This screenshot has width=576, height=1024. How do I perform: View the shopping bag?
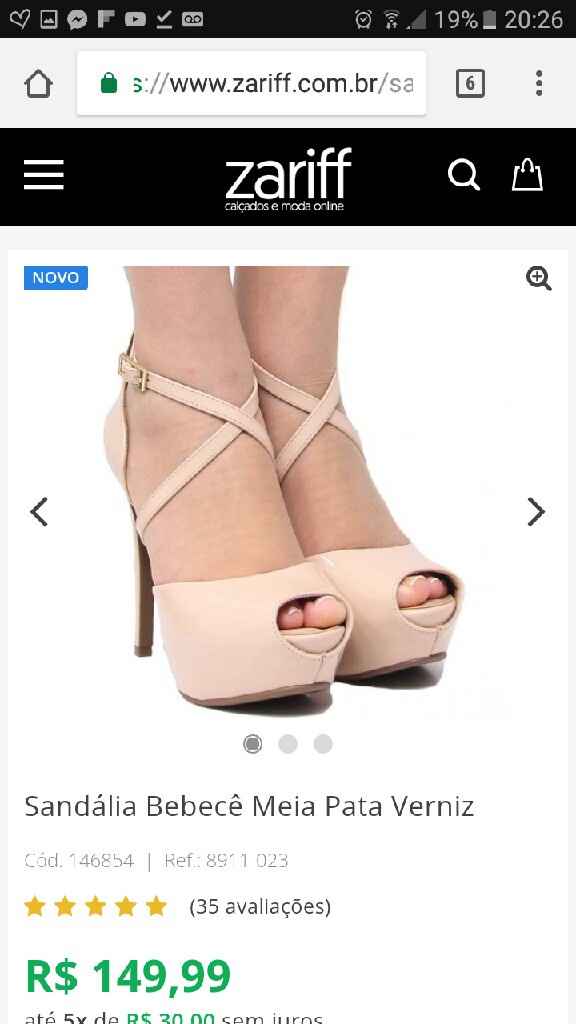pos(527,174)
